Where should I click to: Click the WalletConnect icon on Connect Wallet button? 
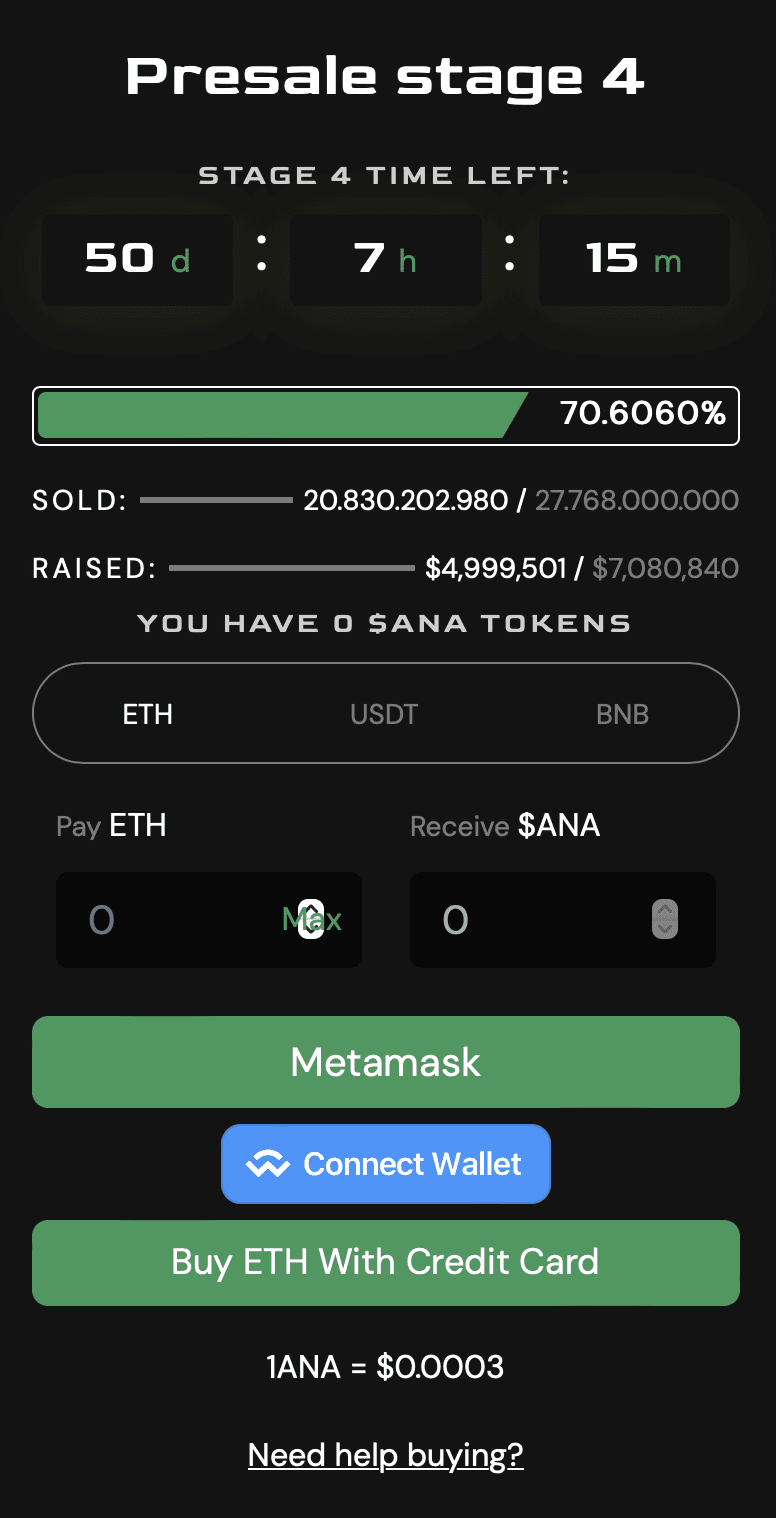point(270,1163)
